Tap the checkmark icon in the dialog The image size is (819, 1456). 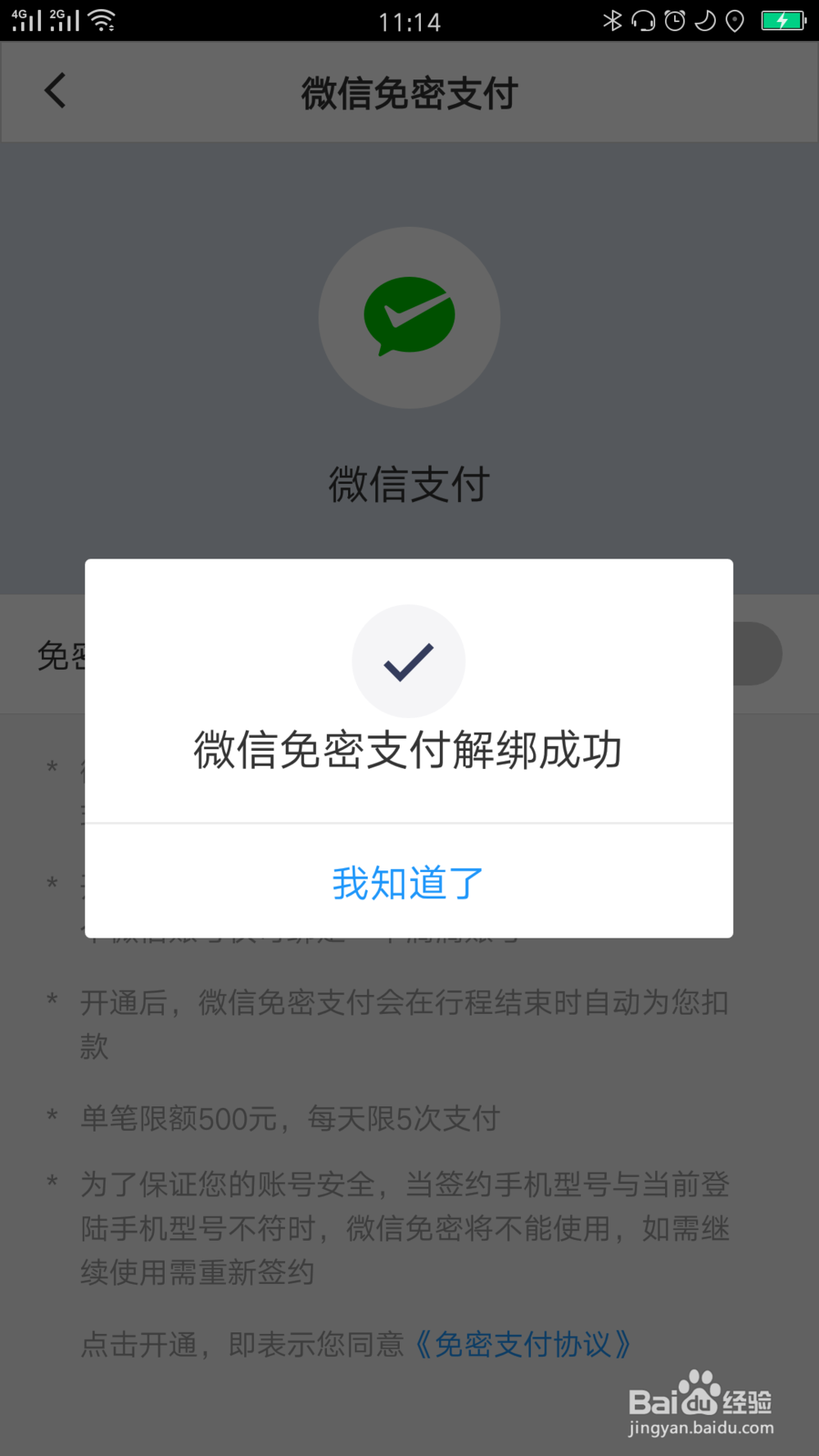(x=409, y=661)
